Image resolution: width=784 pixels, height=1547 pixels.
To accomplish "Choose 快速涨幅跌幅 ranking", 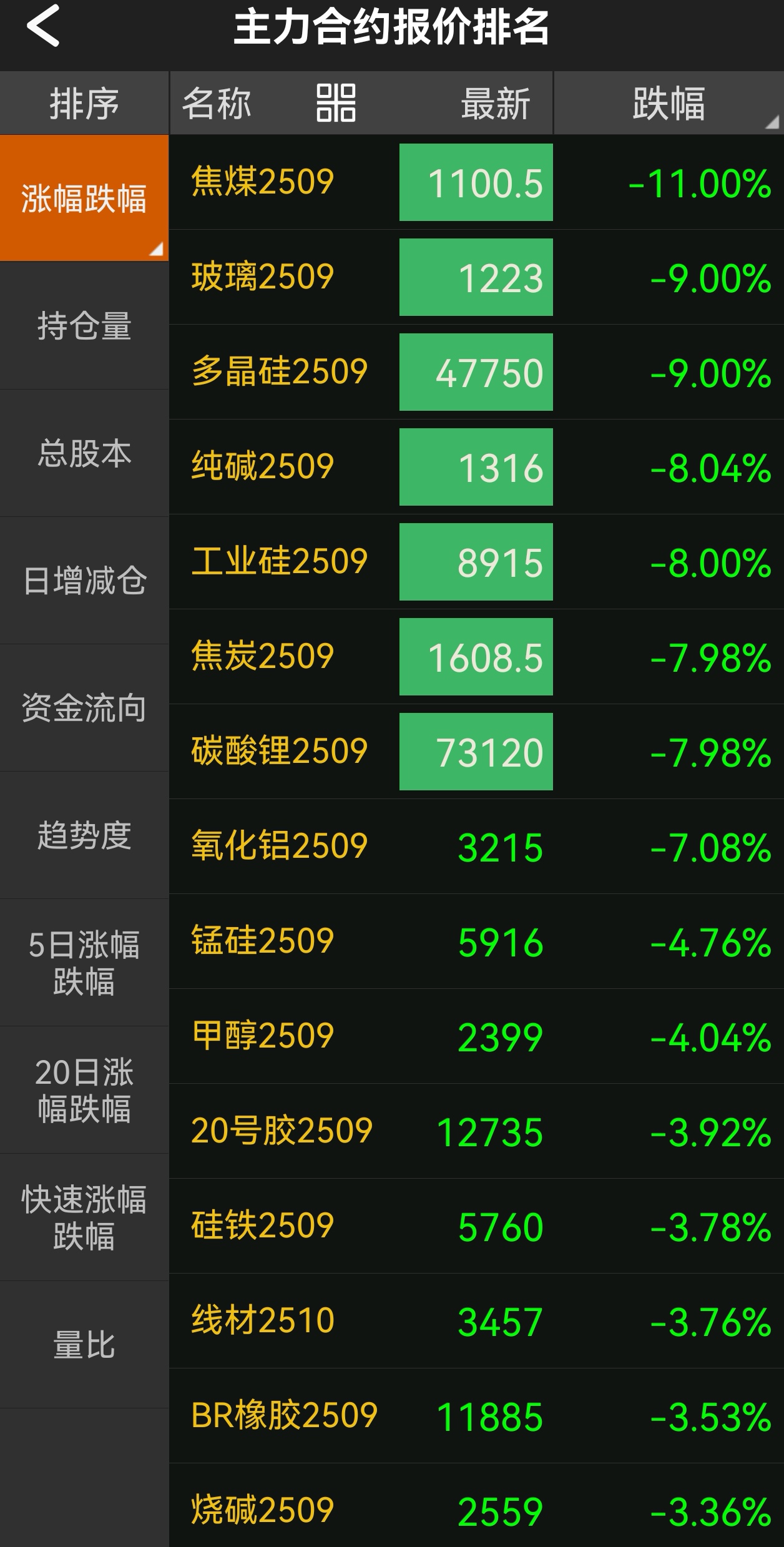I will [x=84, y=1217].
